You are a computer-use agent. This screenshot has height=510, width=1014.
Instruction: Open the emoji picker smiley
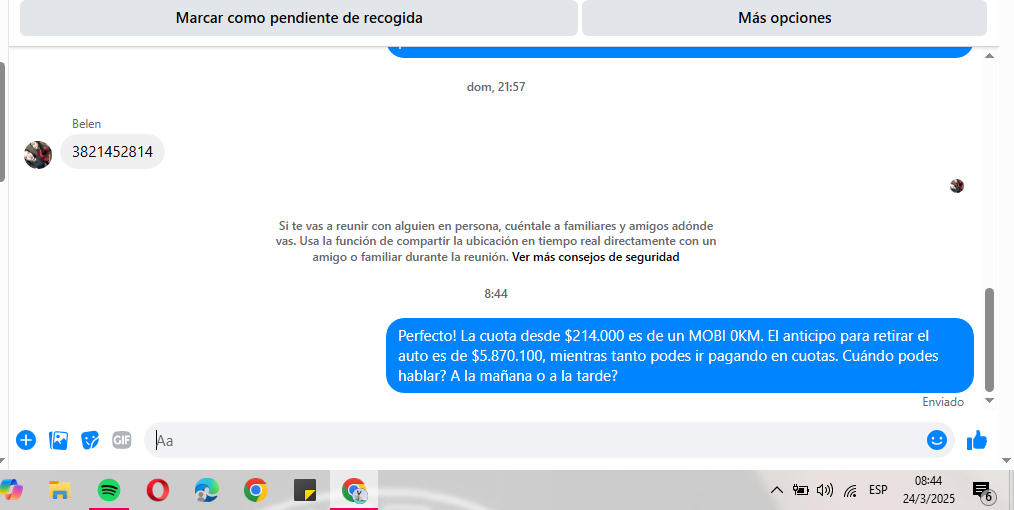click(x=936, y=440)
